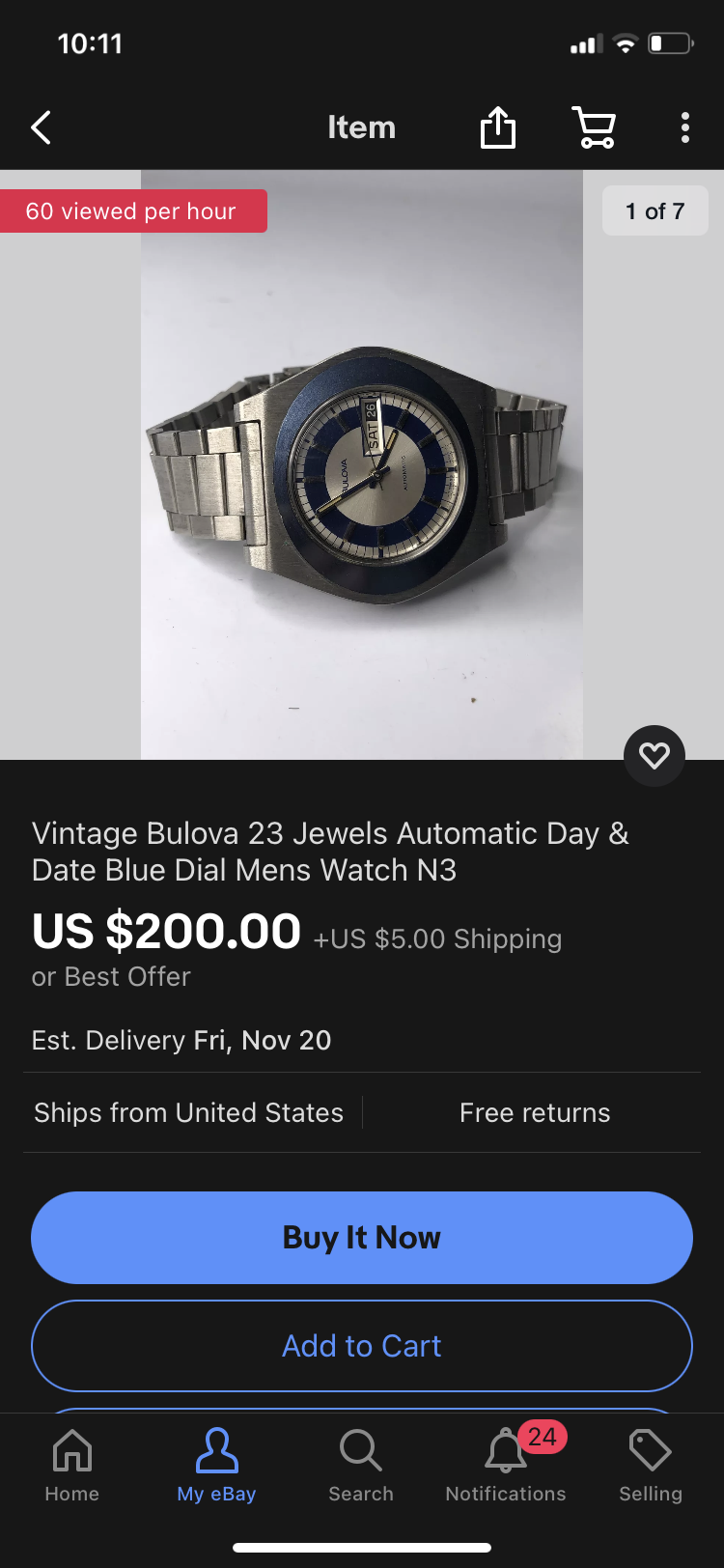The height and width of the screenshot is (1568, 724).
Task: Open the Bulova watch photo gallery
Action: pos(361,465)
